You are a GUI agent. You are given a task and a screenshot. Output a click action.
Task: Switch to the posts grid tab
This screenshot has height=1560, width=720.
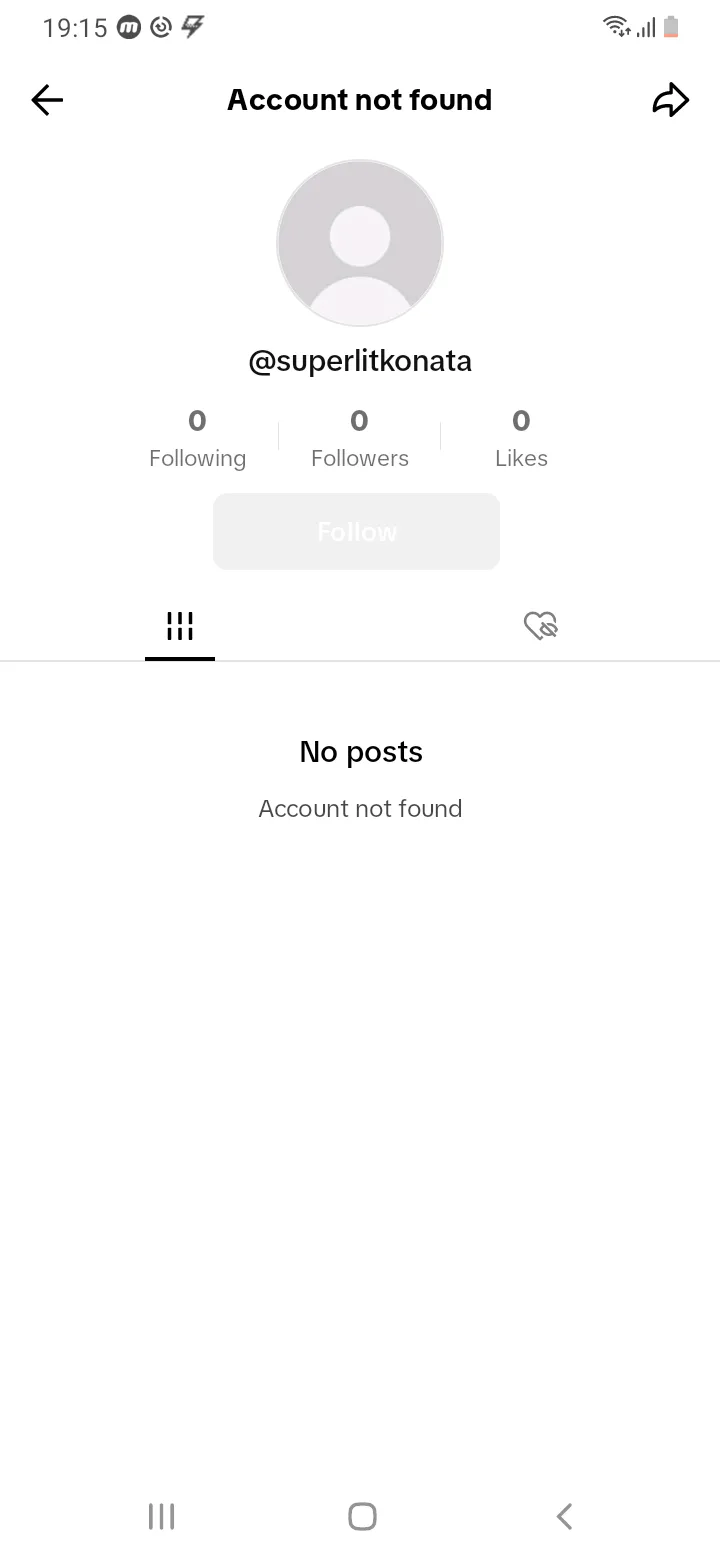[180, 627]
